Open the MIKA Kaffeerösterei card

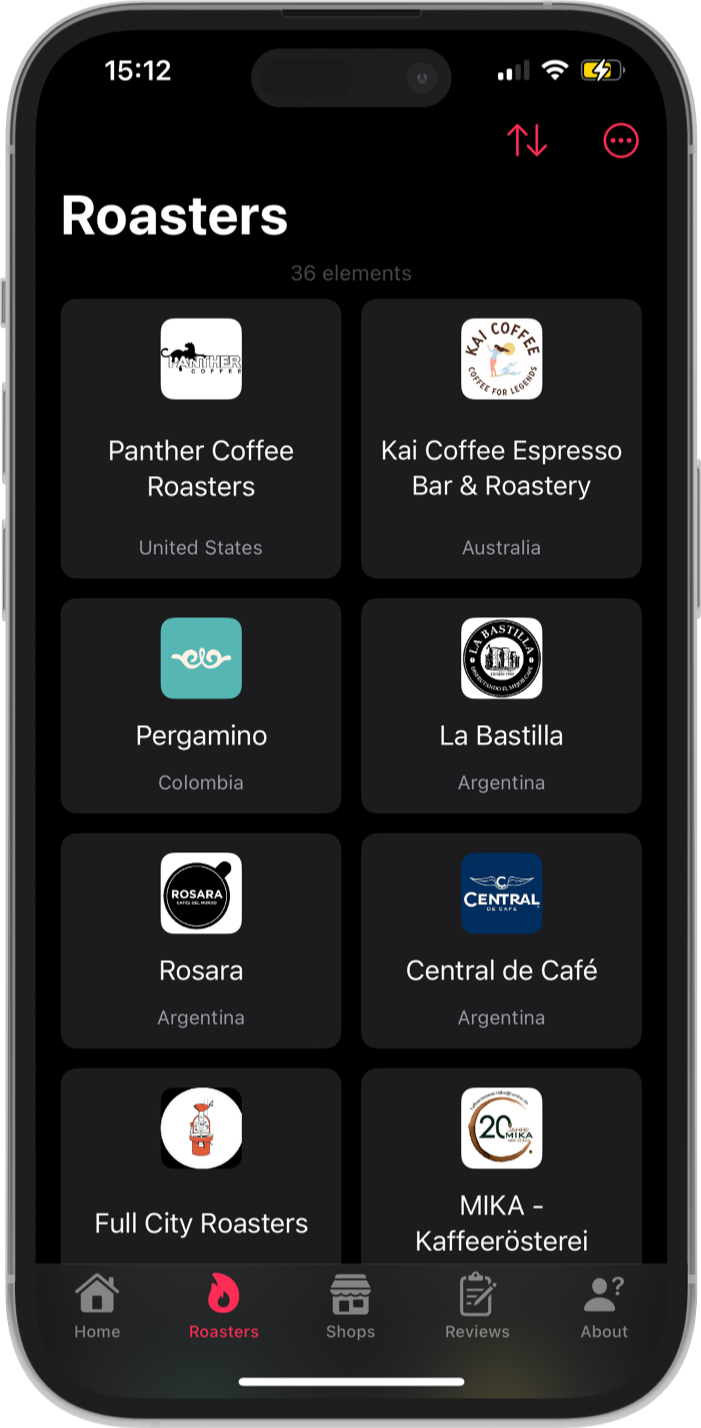pyautogui.click(x=501, y=1165)
